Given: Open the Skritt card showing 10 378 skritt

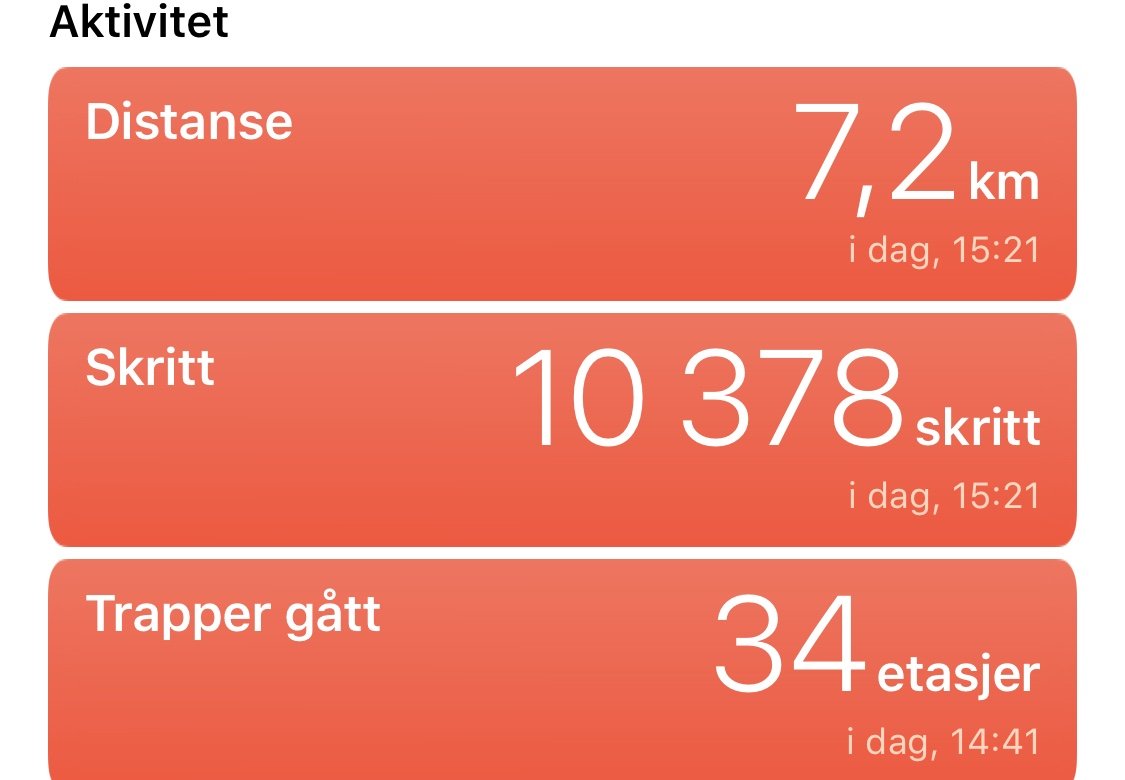Looking at the screenshot, I should click(562, 430).
